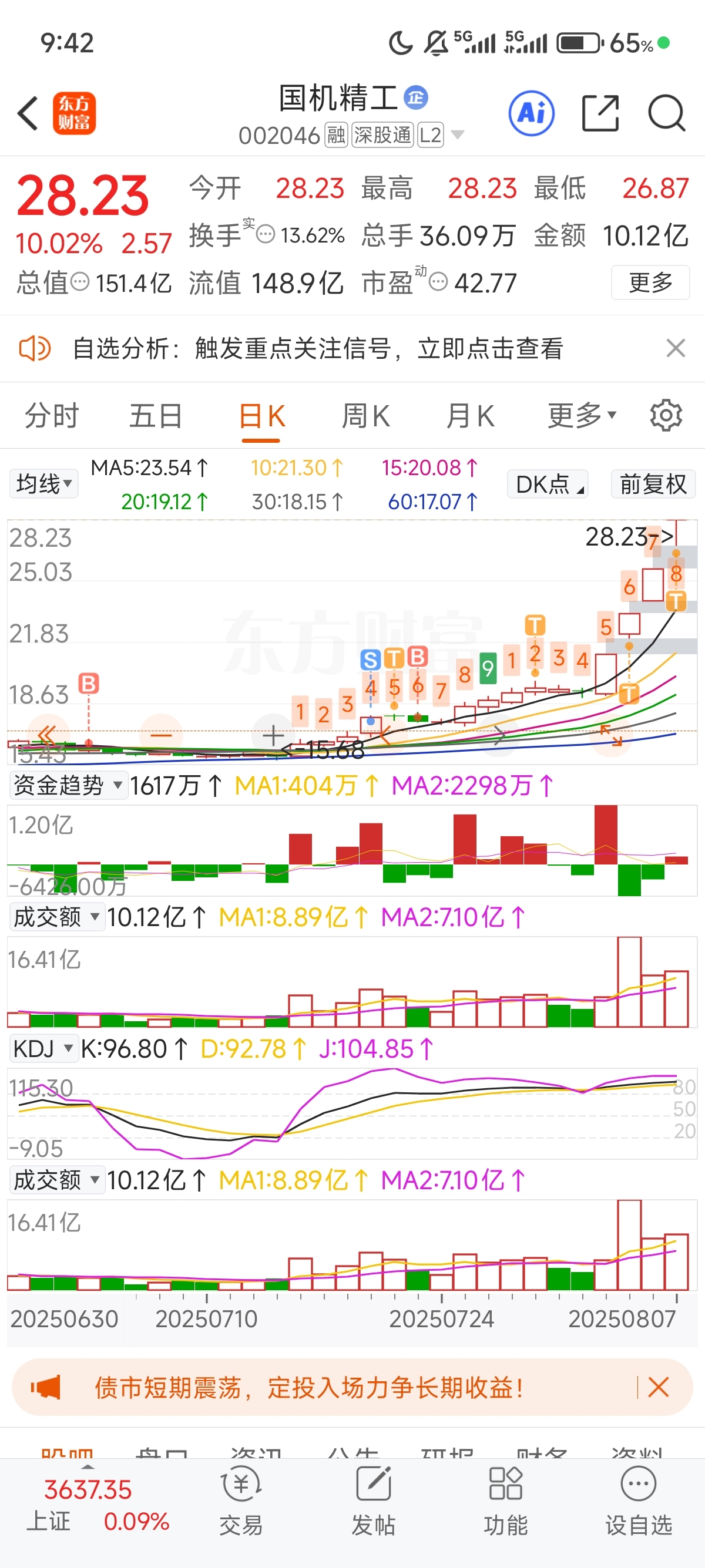This screenshot has width=705, height=1568.
Task: Change 前复权 adjustment mode
Action: tap(653, 484)
